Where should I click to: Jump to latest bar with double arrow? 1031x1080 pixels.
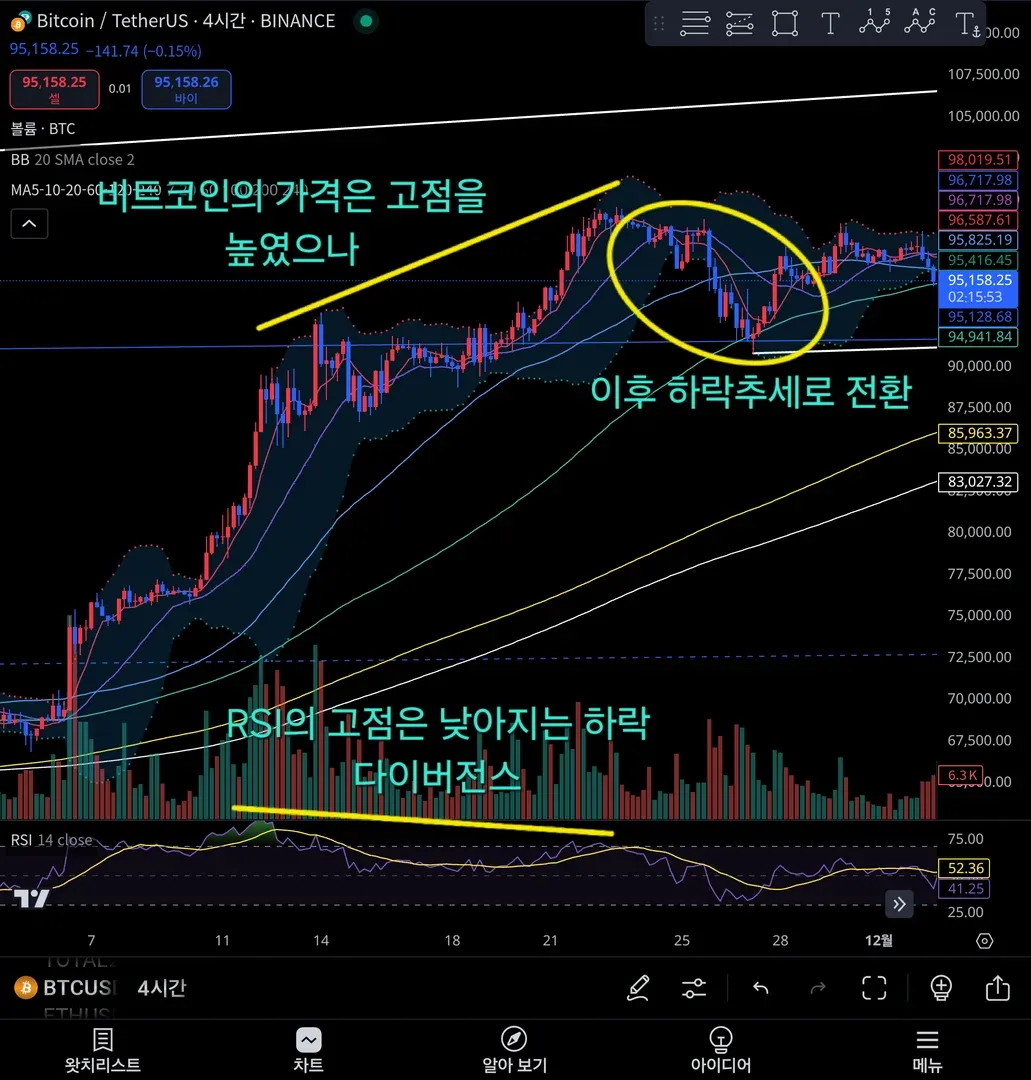[x=899, y=904]
